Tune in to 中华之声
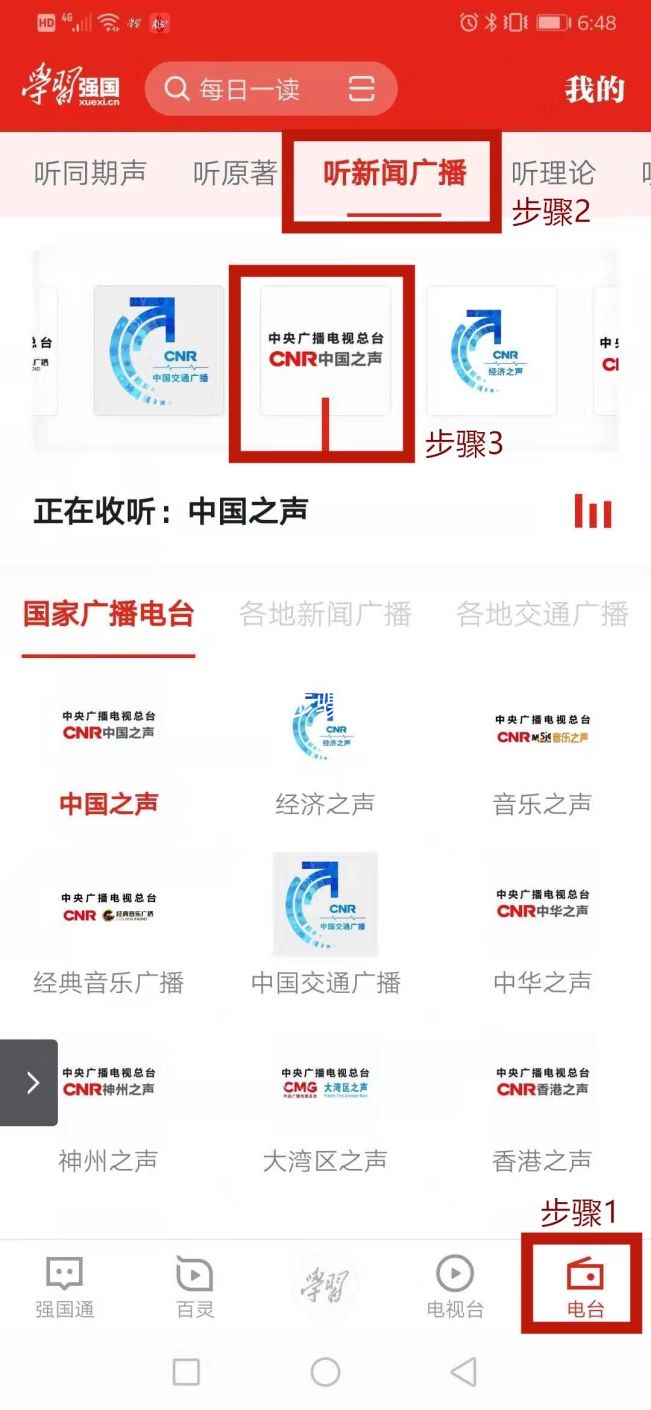651x1410 pixels. [x=542, y=935]
